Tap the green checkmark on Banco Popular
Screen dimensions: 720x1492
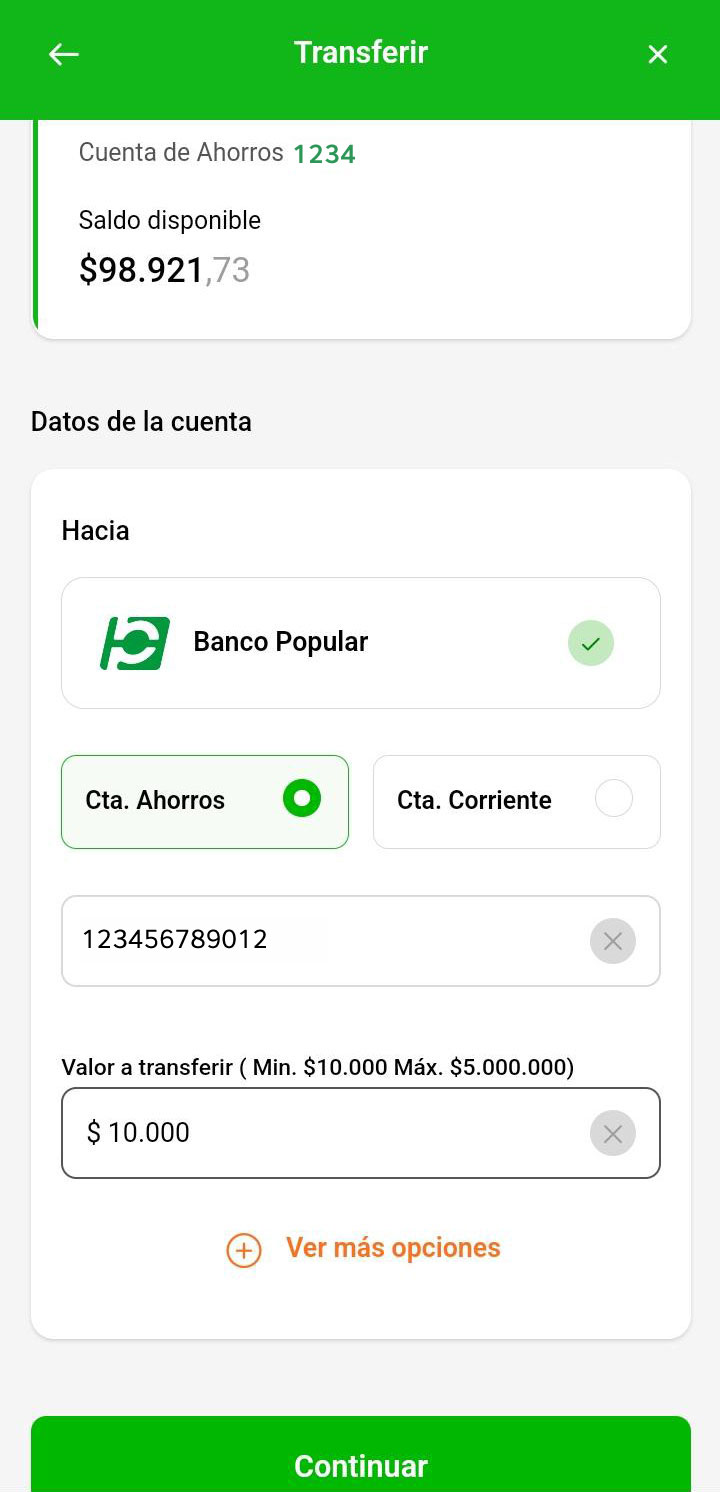tap(590, 643)
